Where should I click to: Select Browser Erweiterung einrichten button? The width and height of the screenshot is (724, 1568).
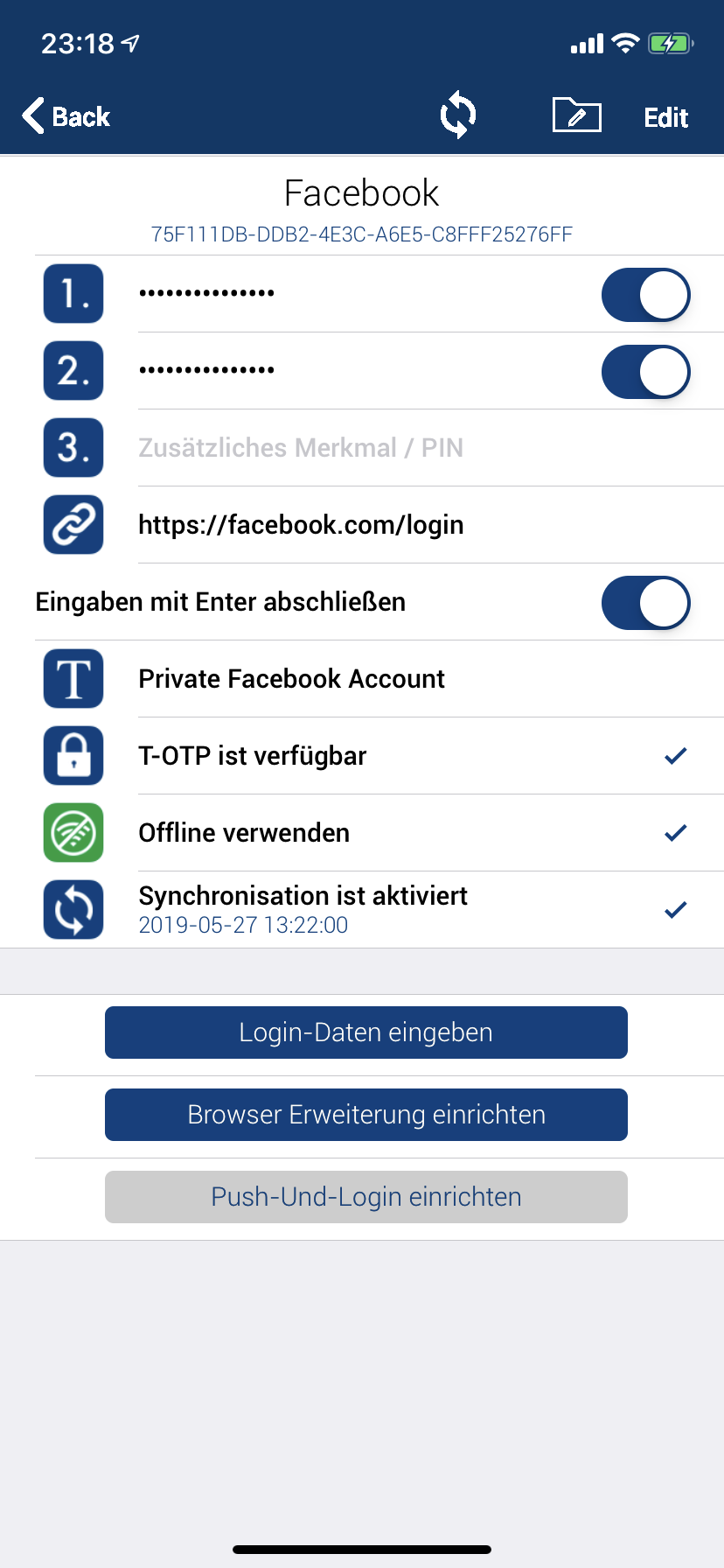[365, 1115]
